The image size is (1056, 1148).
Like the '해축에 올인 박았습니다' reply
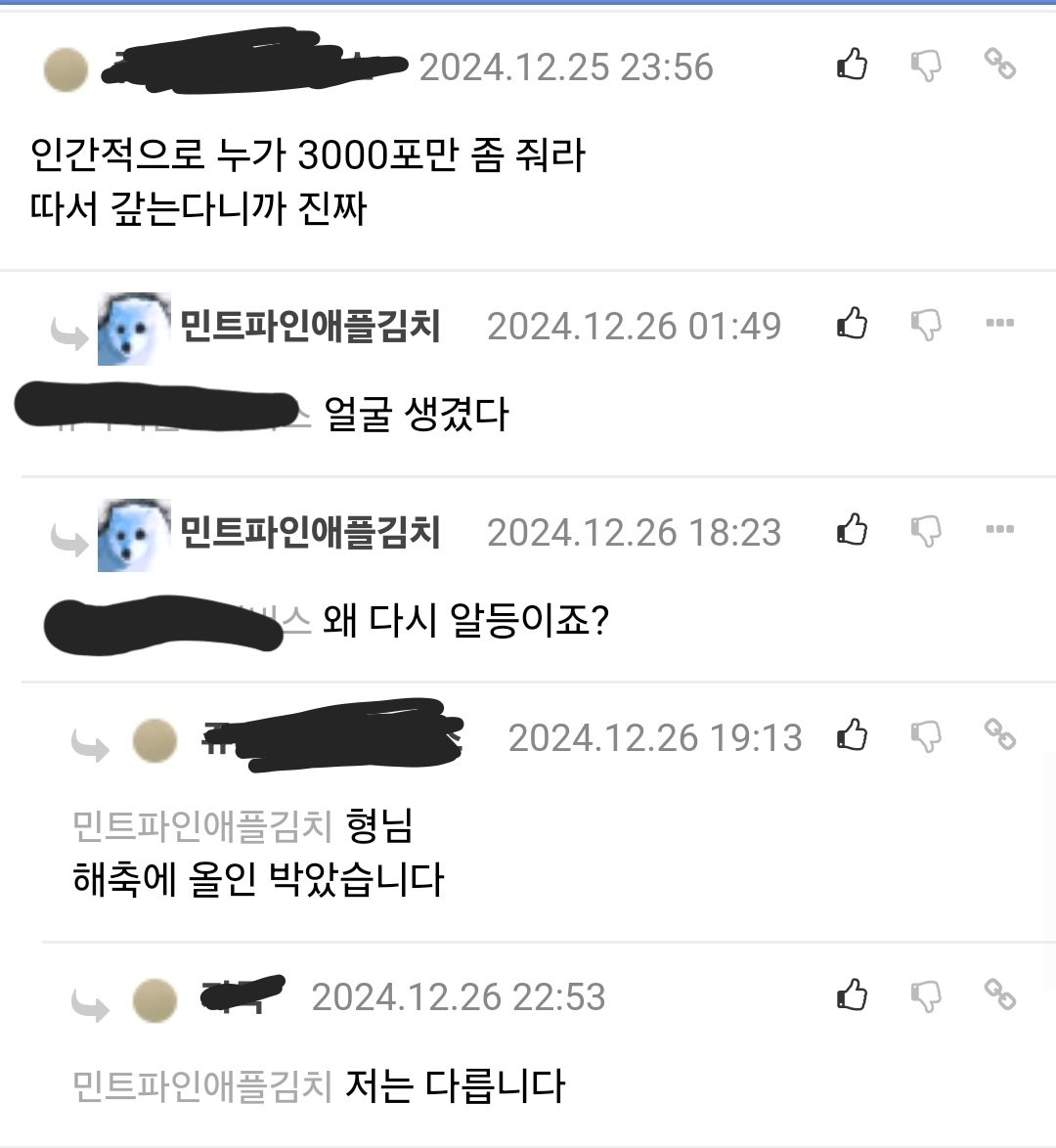(x=852, y=735)
